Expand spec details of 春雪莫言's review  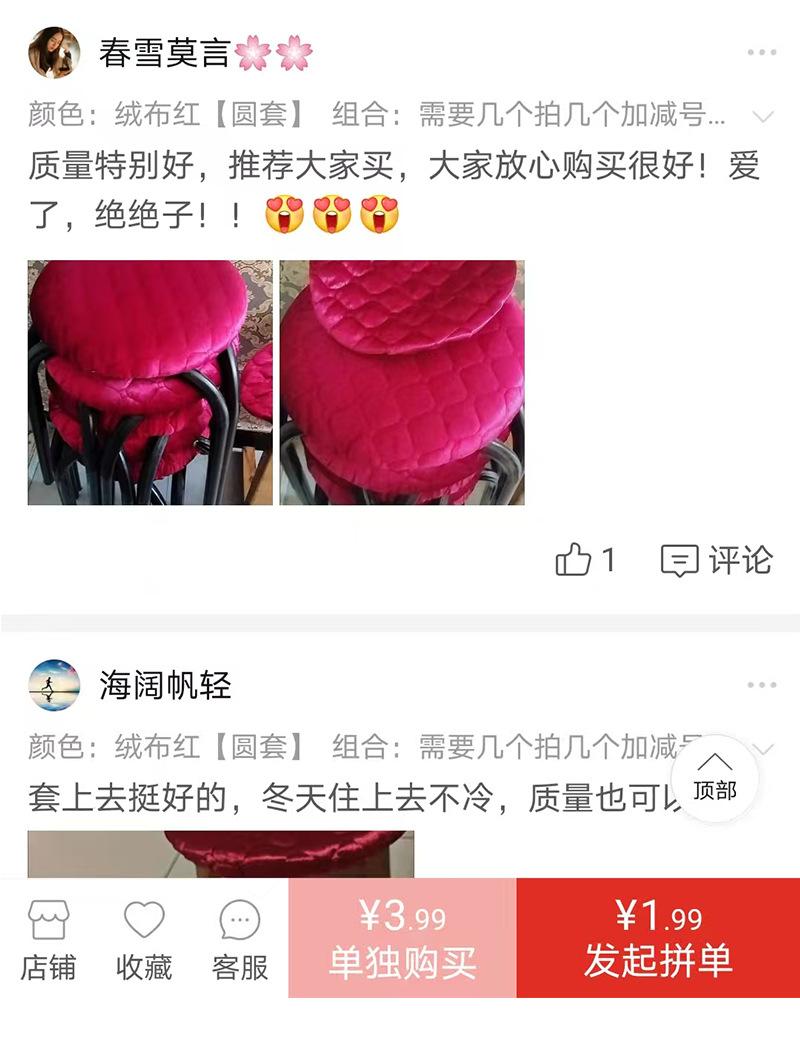coord(763,117)
